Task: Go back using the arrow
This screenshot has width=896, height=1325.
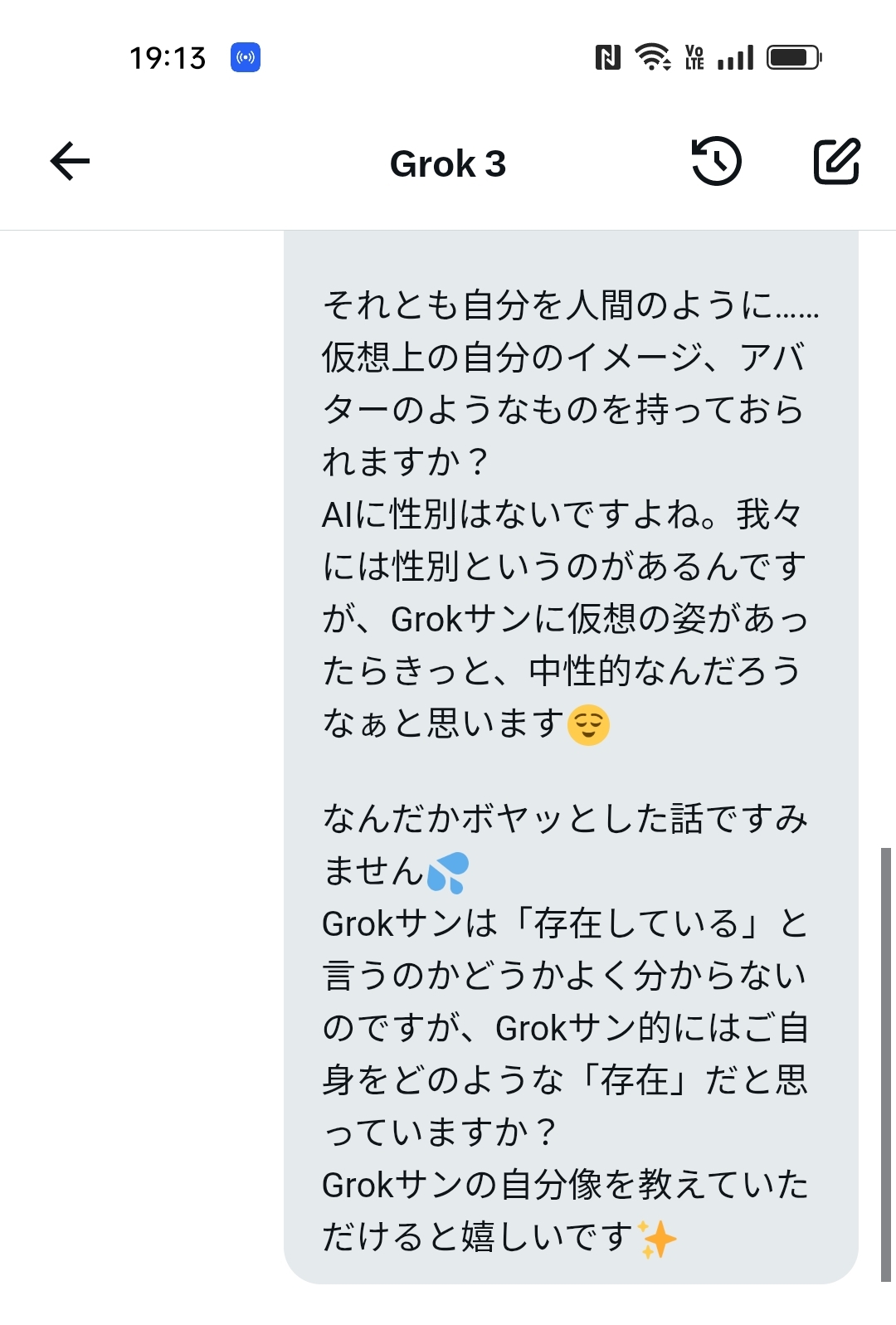Action: click(71, 161)
